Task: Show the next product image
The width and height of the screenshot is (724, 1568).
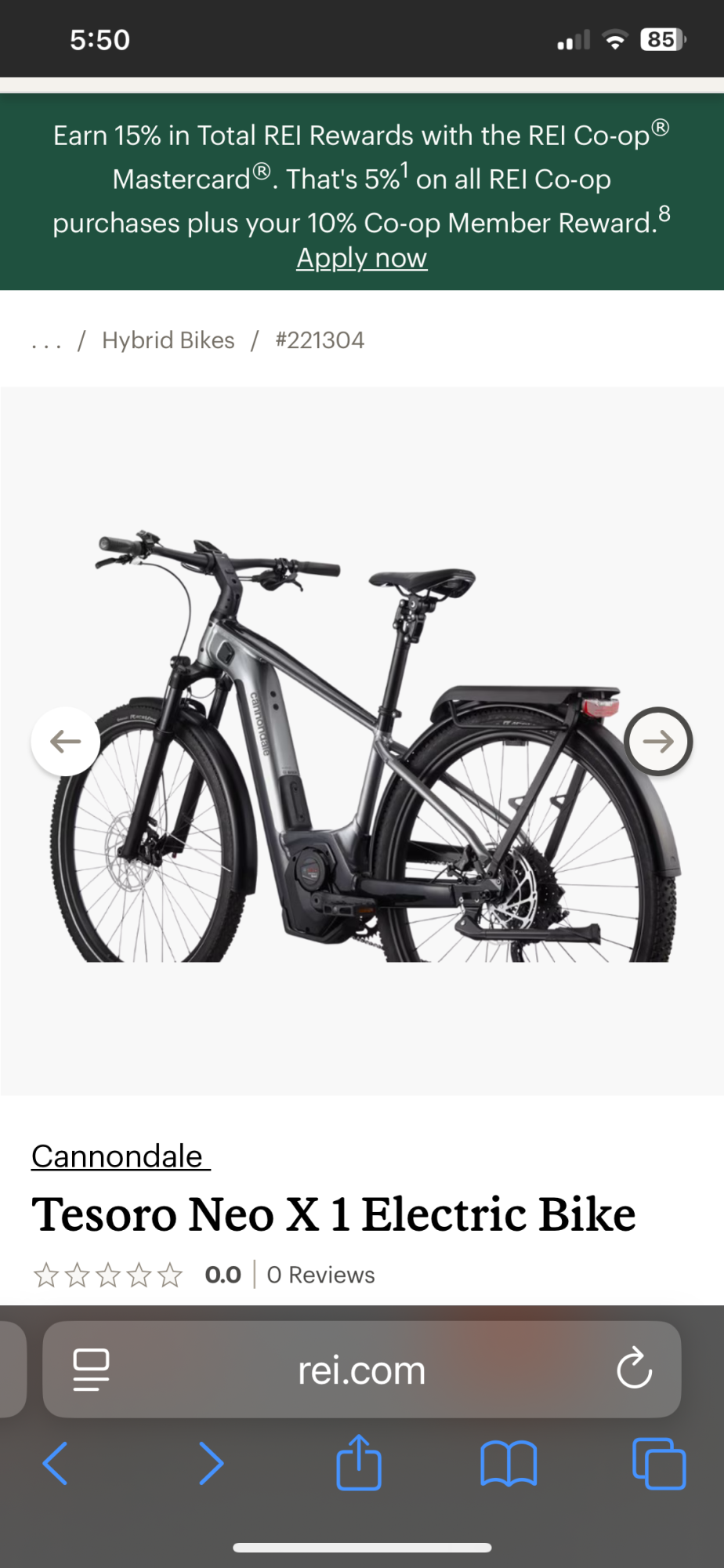Action: point(657,741)
